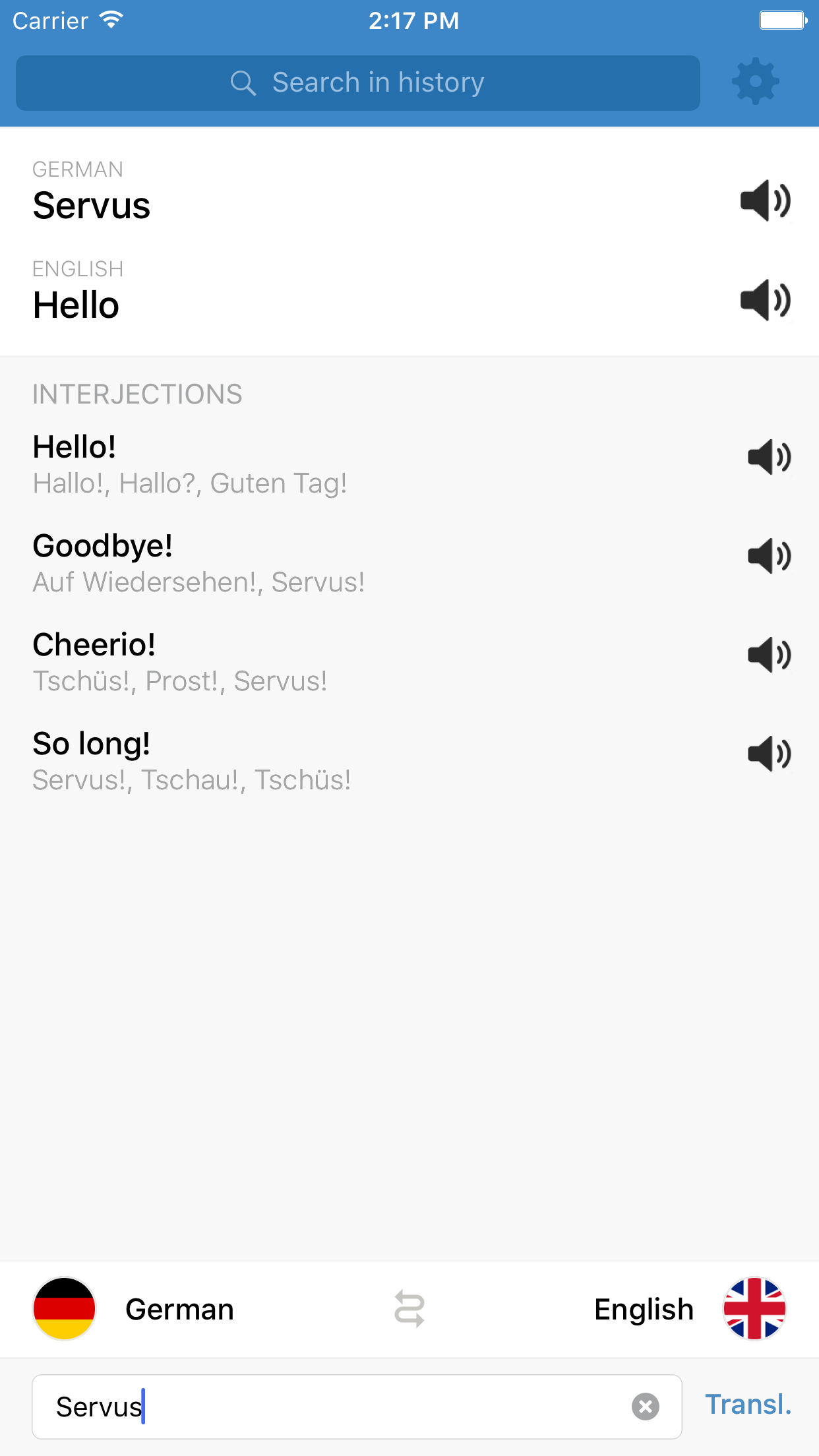Open settings via the gear icon
The height and width of the screenshot is (1456, 819).
755,82
